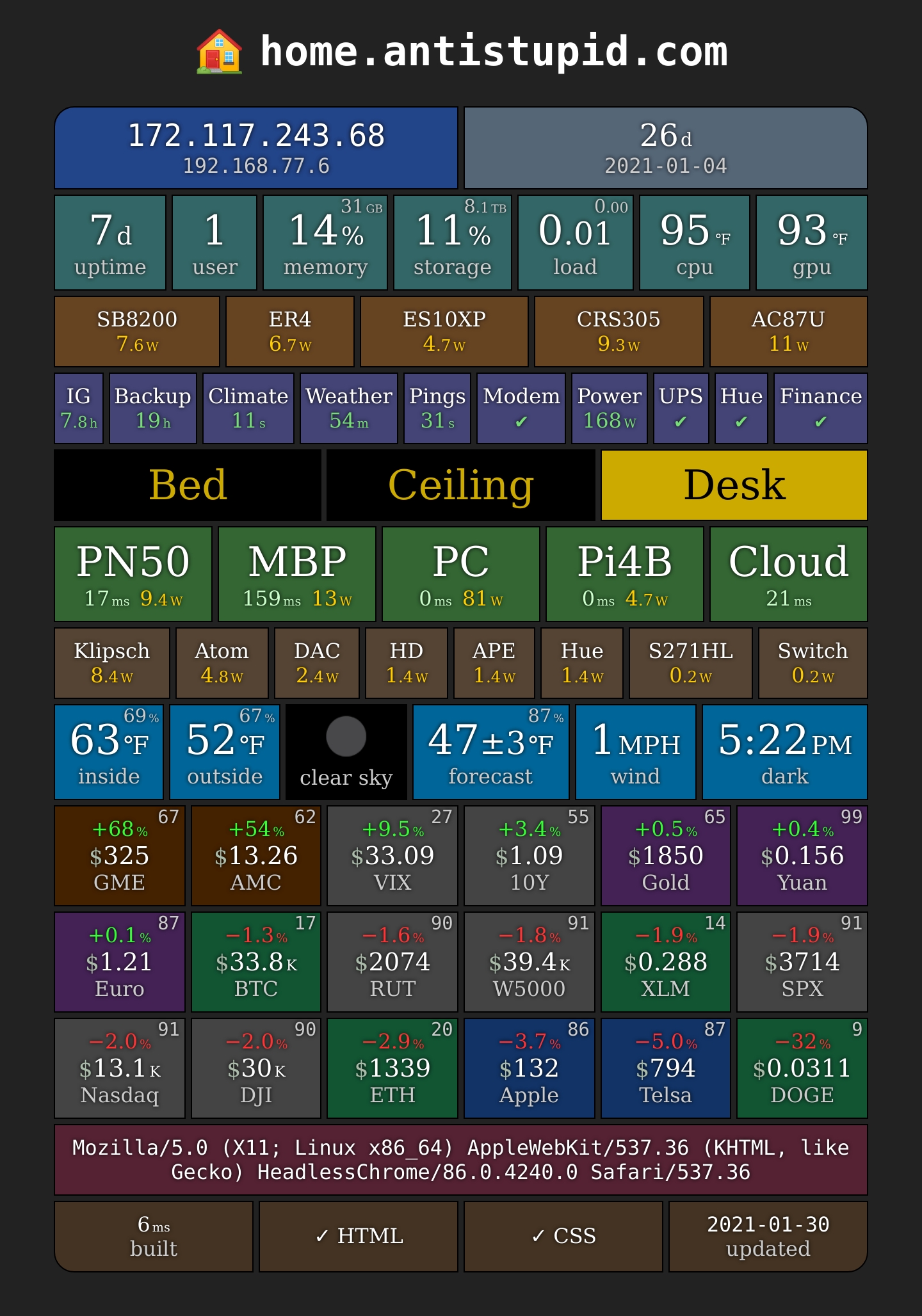
Task: Open the Weather service tile
Action: tap(349, 408)
